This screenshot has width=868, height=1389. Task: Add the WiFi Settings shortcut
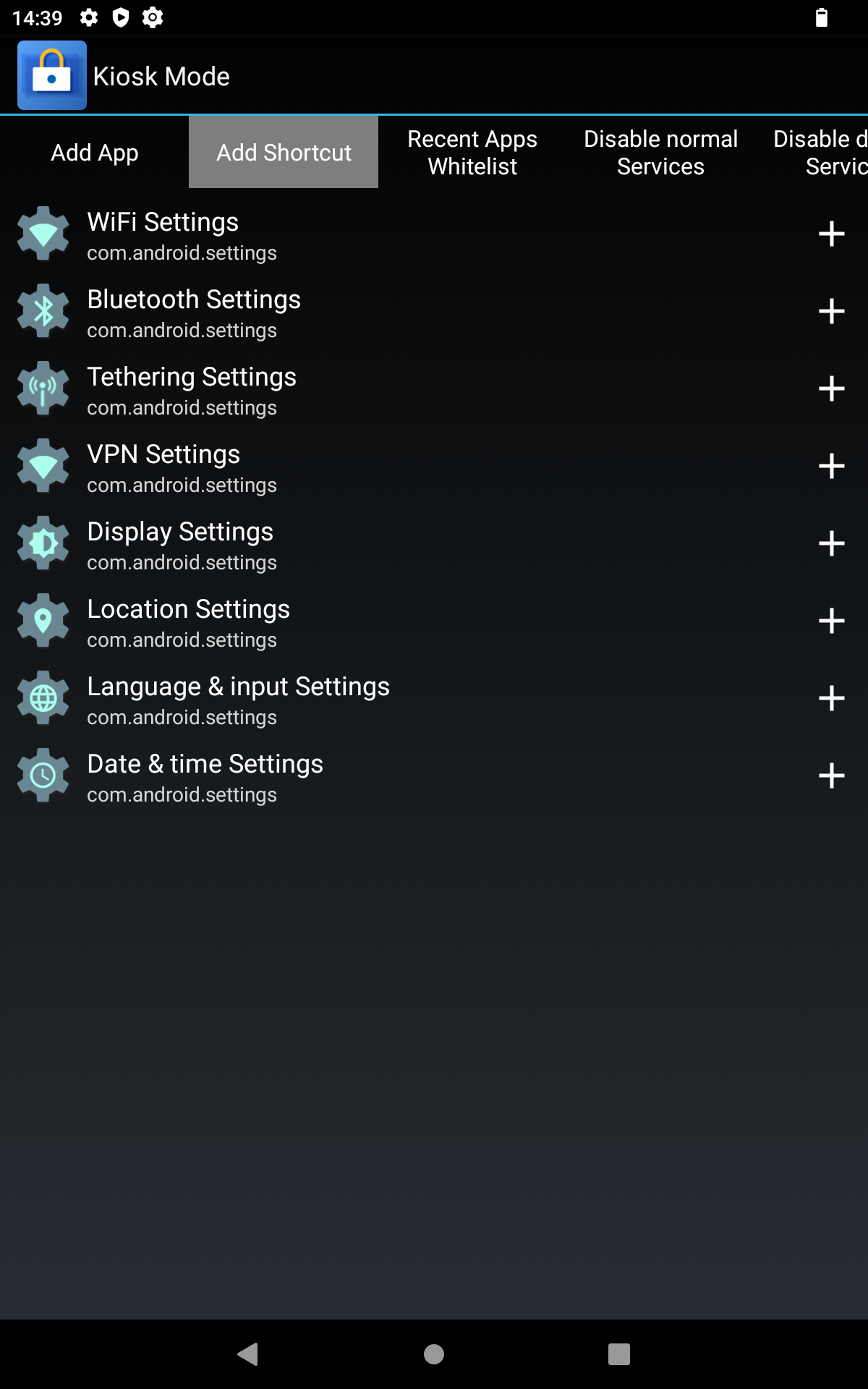831,234
